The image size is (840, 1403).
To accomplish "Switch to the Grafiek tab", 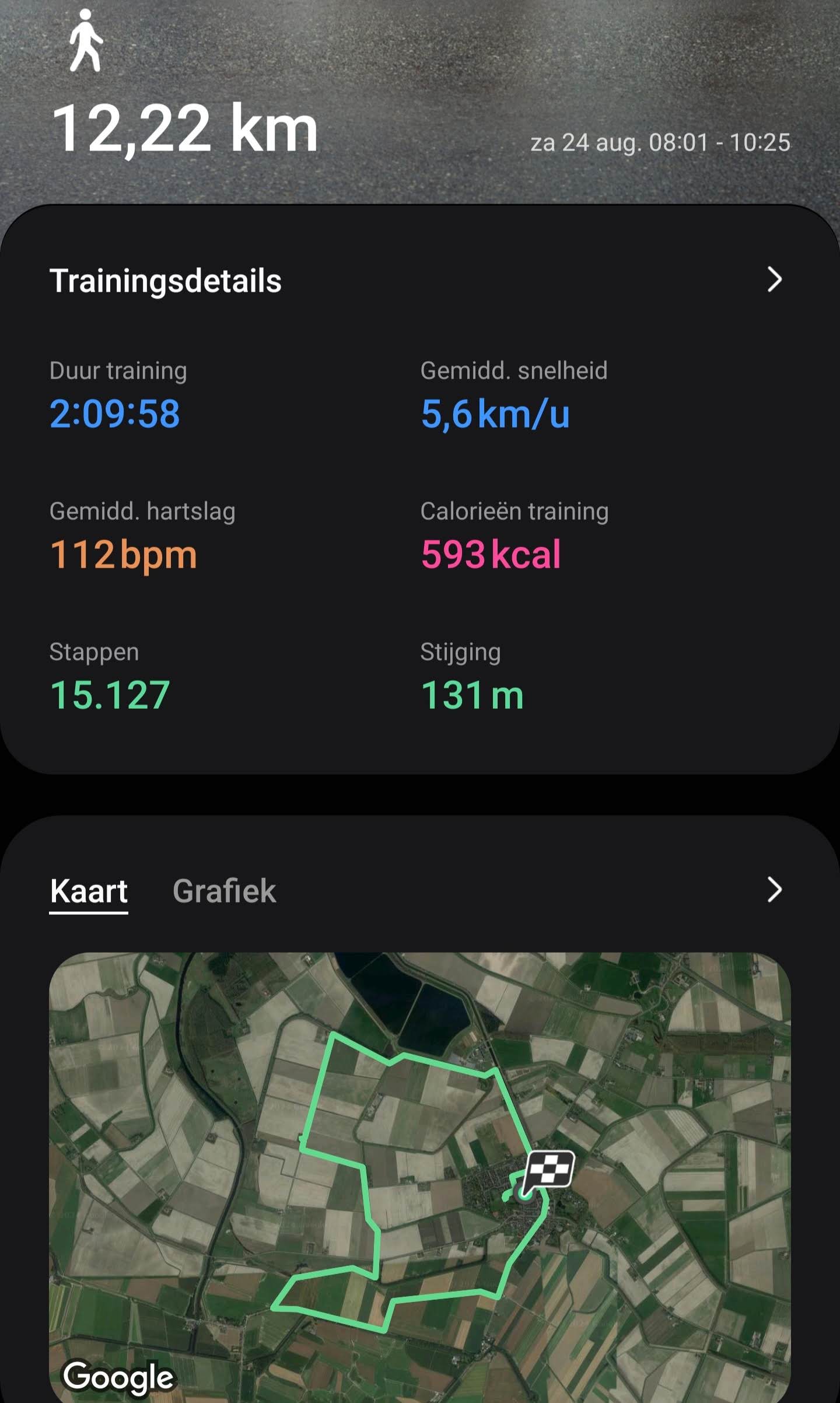I will tap(224, 891).
